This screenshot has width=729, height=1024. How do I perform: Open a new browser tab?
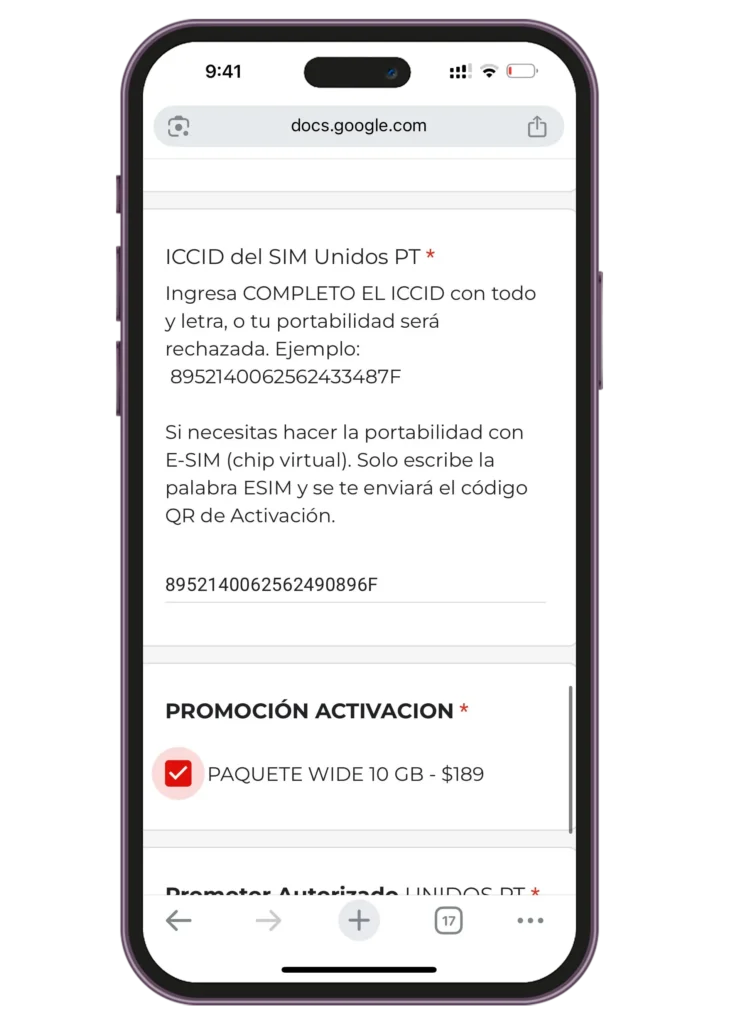tap(359, 921)
